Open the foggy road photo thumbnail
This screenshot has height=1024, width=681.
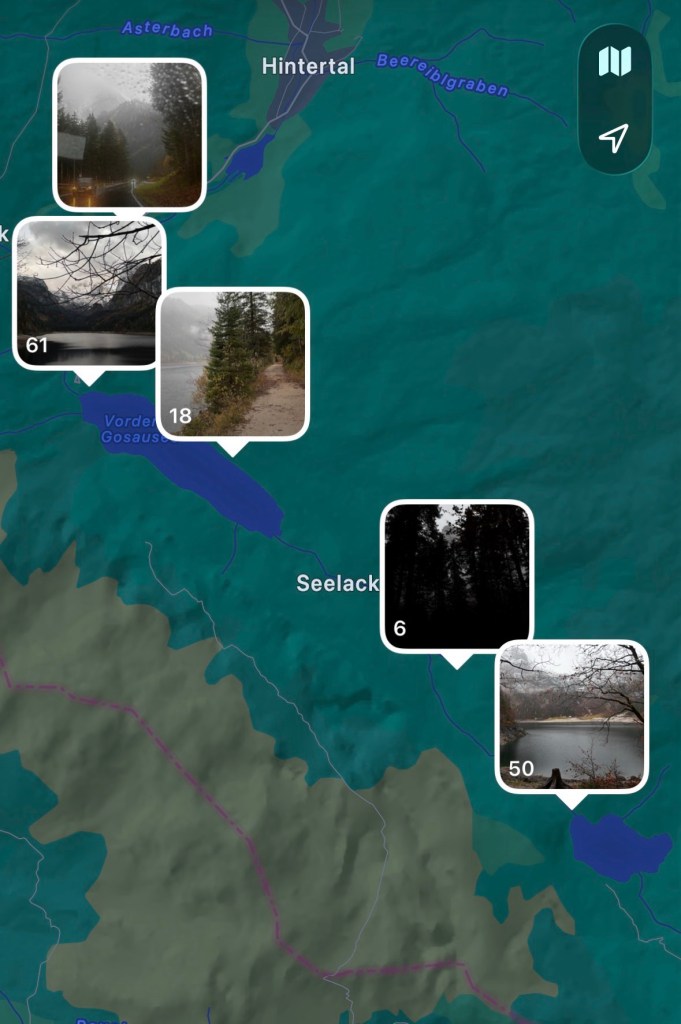coord(129,134)
